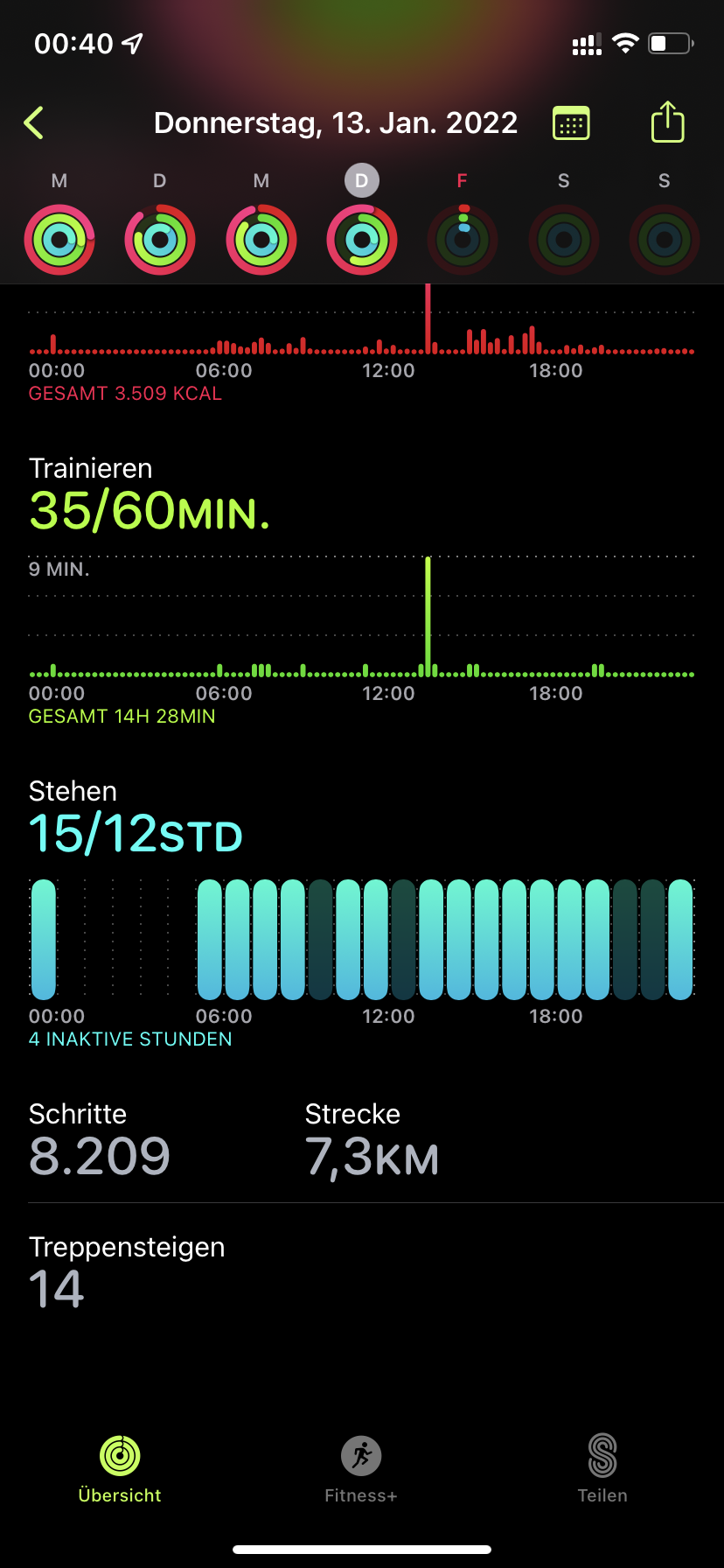Open the Fitness+ tab

361,1469
